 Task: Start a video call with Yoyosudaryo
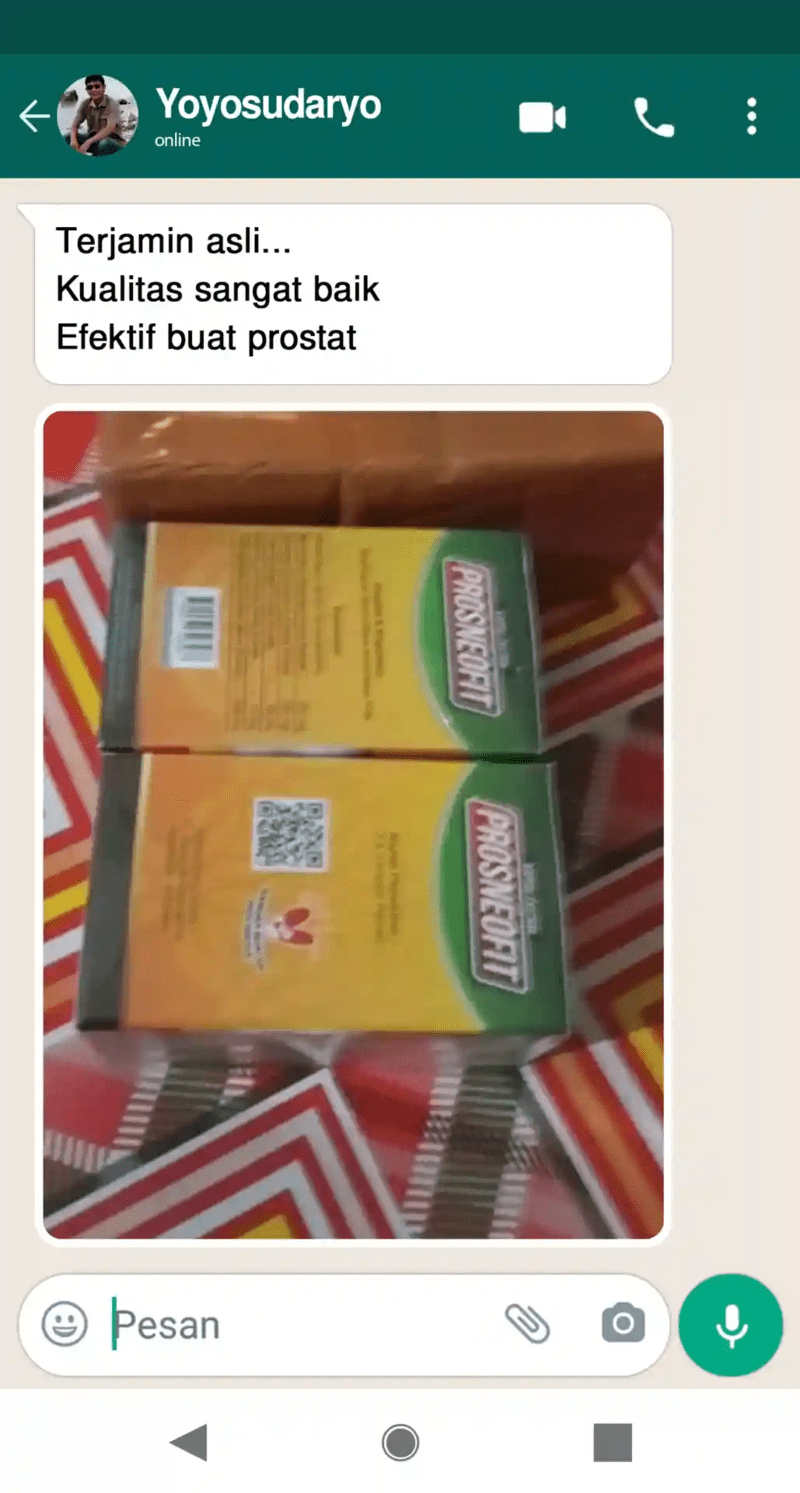pos(542,118)
